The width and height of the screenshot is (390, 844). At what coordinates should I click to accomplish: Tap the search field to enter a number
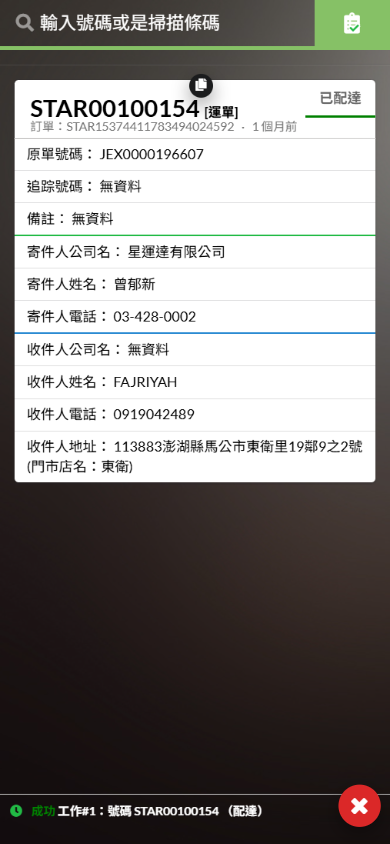pos(157,23)
